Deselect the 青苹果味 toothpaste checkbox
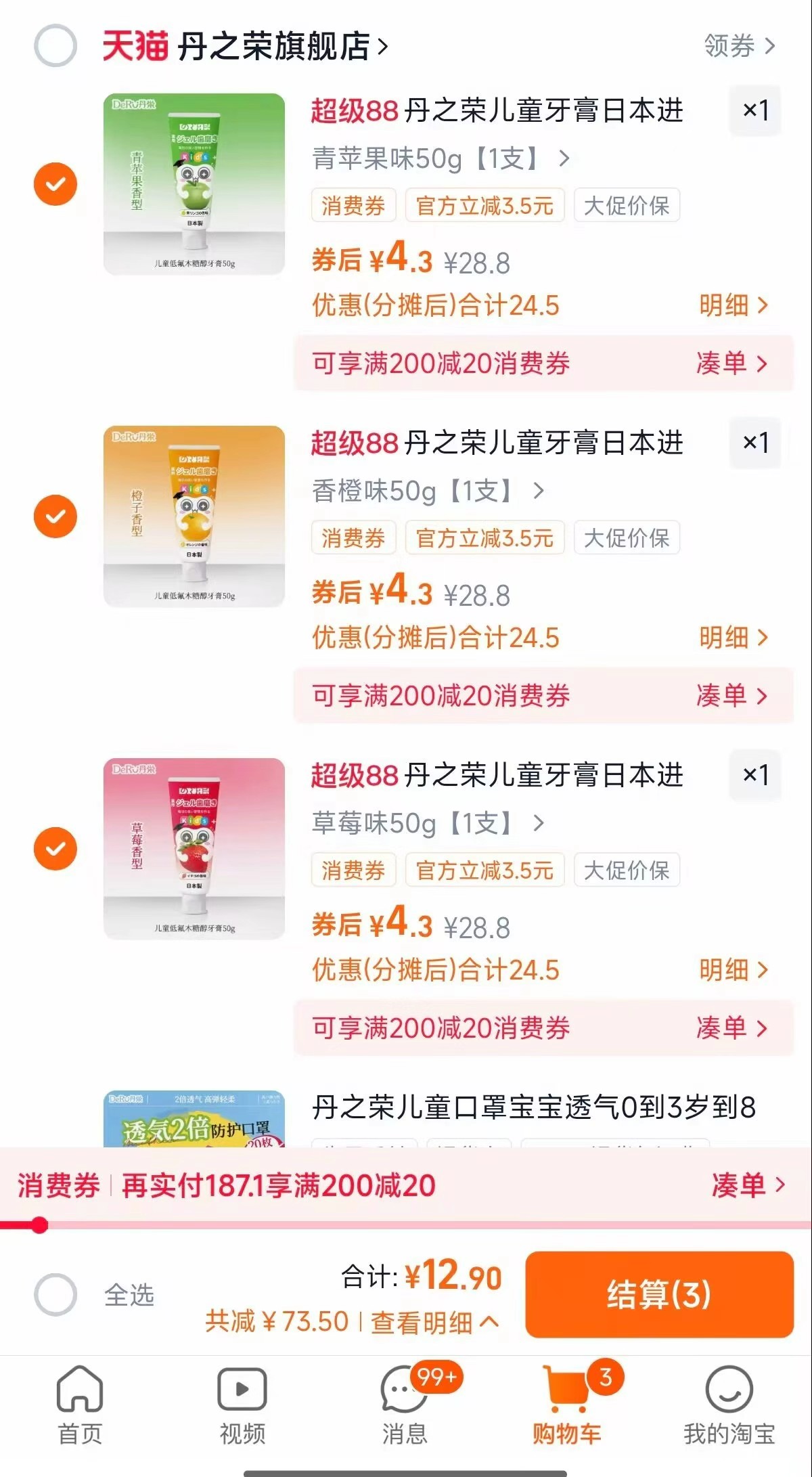812x1477 pixels. tap(55, 183)
